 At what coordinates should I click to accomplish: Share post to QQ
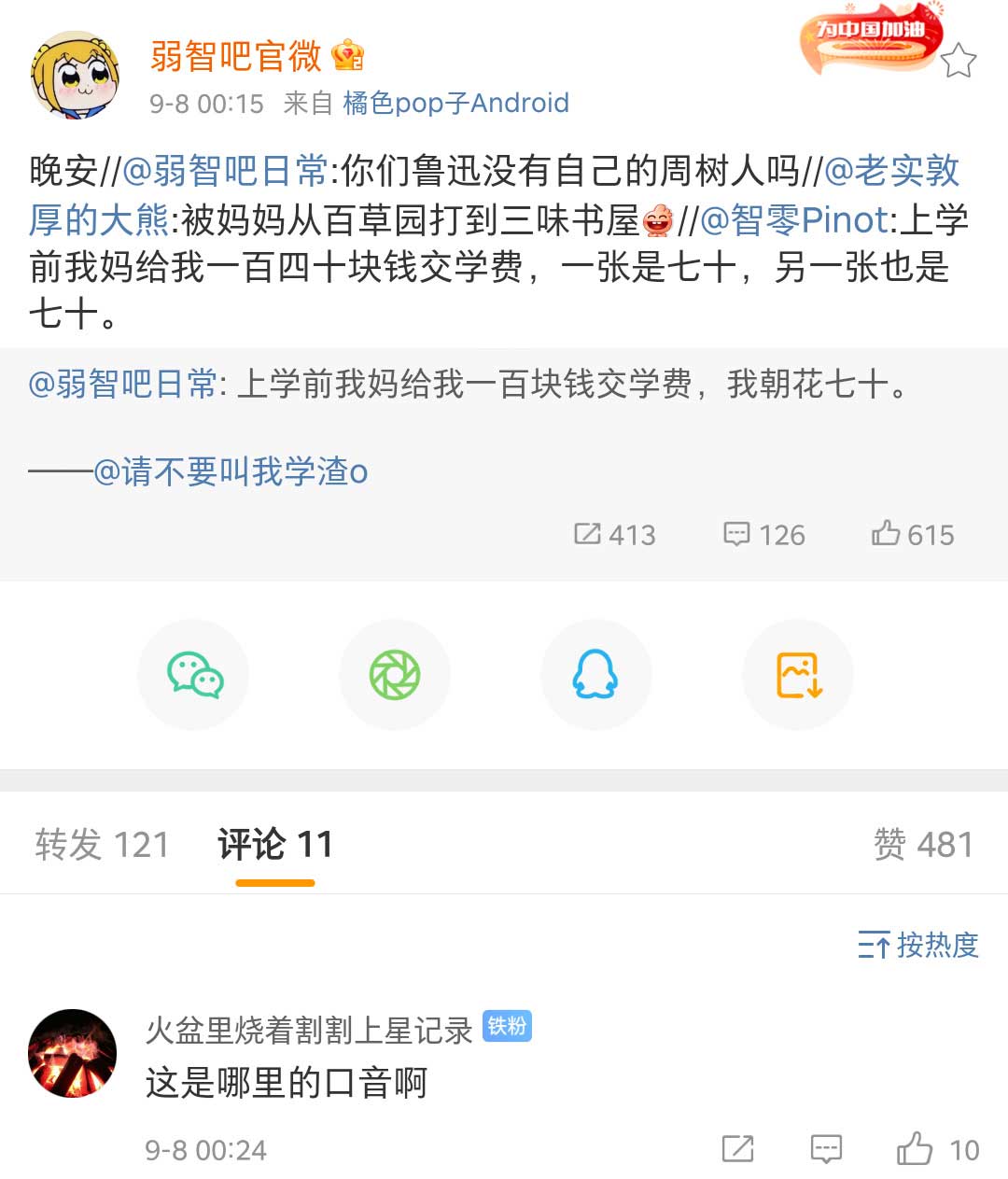[595, 675]
